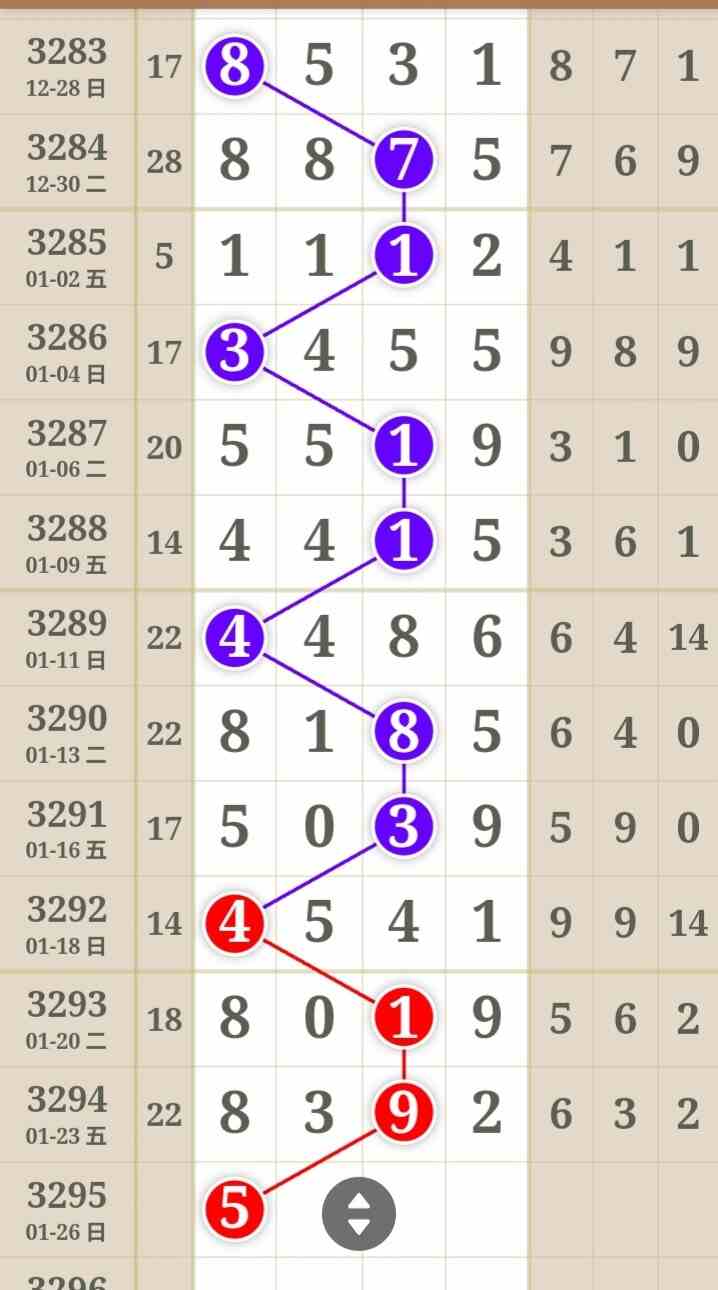Tap the gray up-down arrow floating button
The image size is (718, 1290).
tap(359, 1214)
